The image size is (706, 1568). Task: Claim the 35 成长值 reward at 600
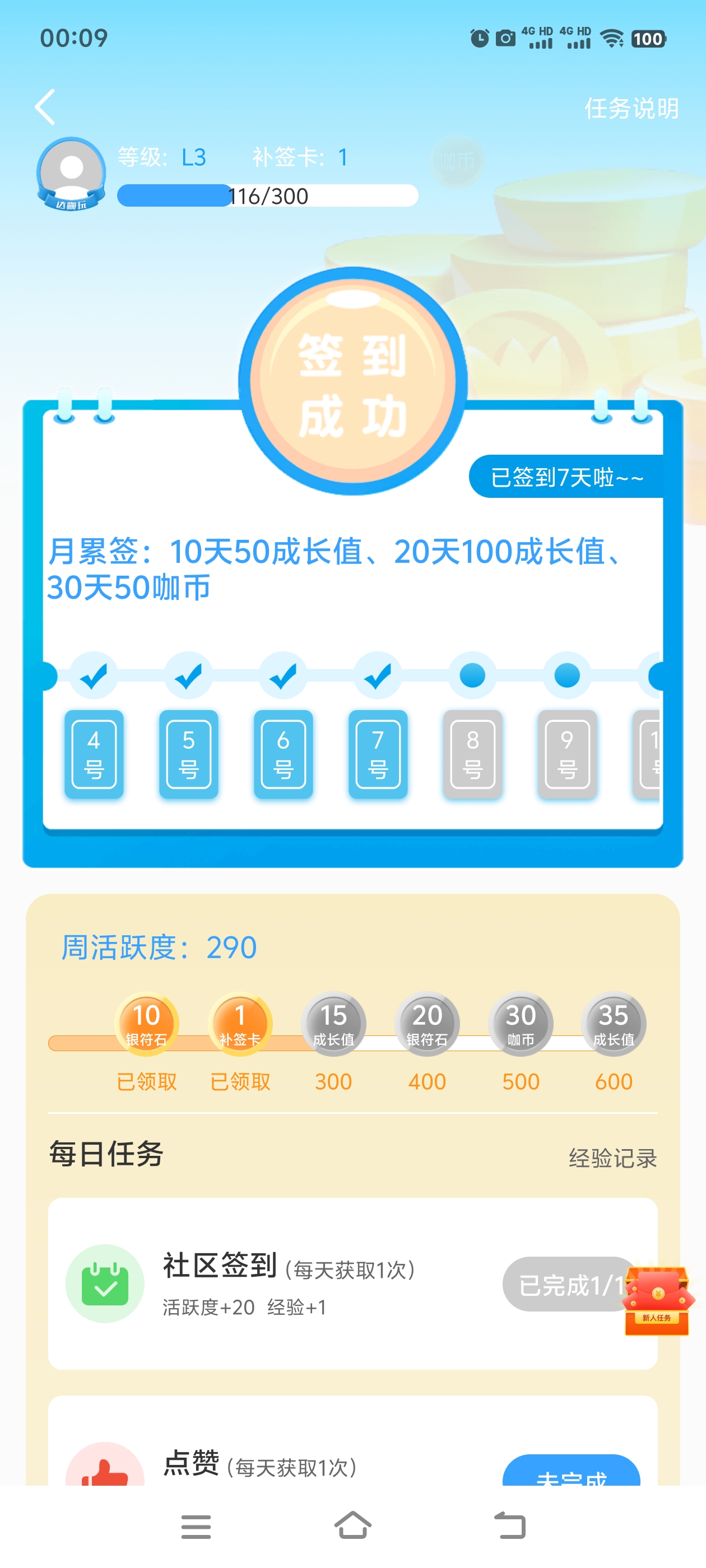tap(614, 1024)
